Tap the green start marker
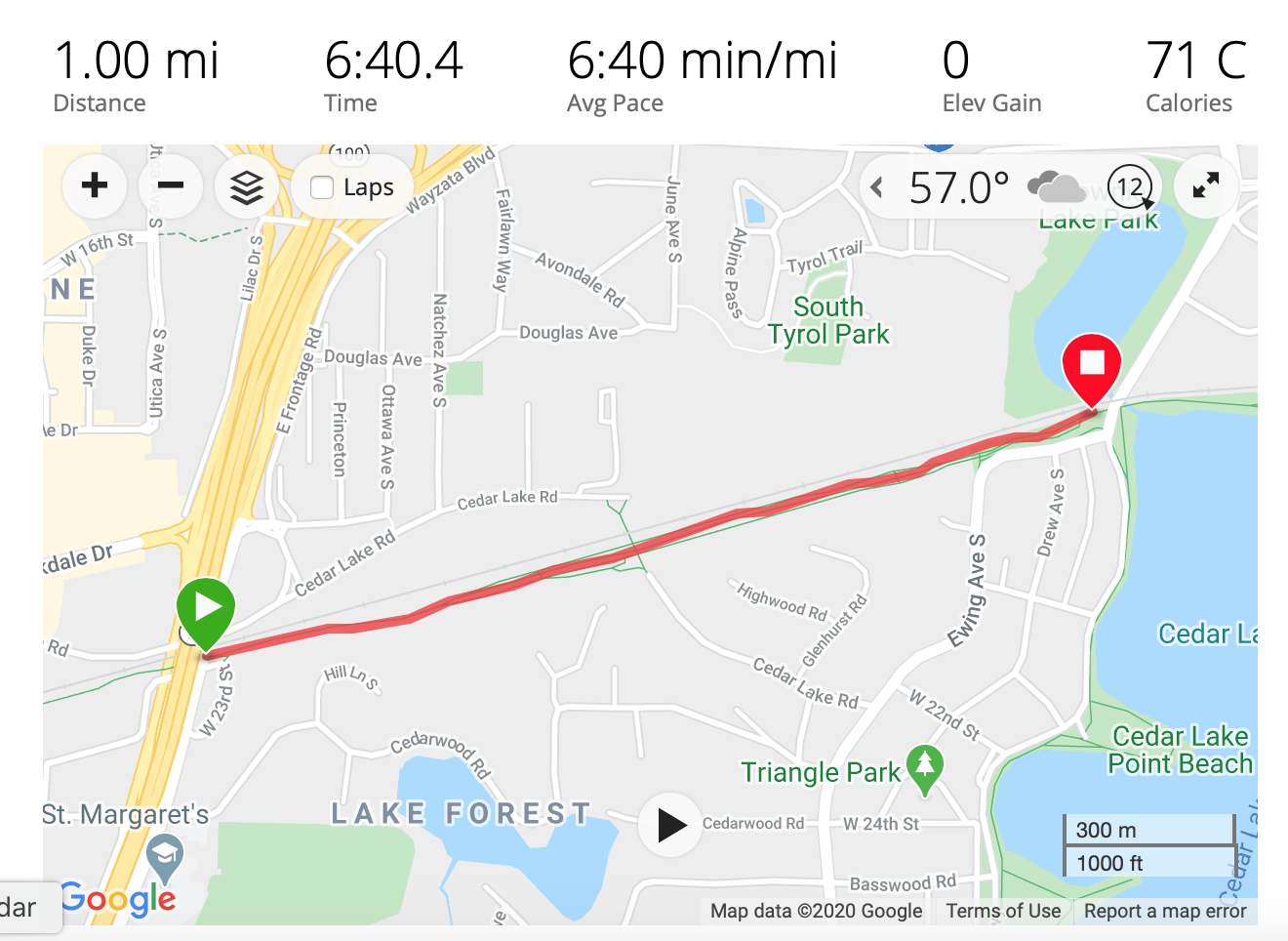Screen dimensions: 1288x941 [x=206, y=609]
